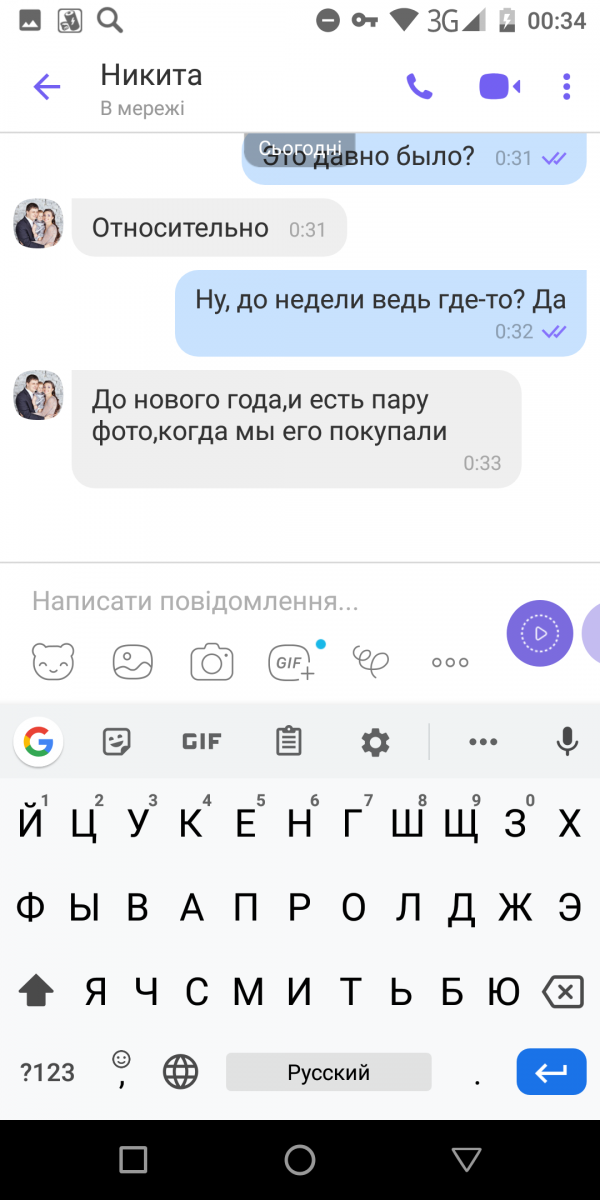Start a voice call with Никита
The height and width of the screenshot is (1200, 600).
tap(419, 87)
